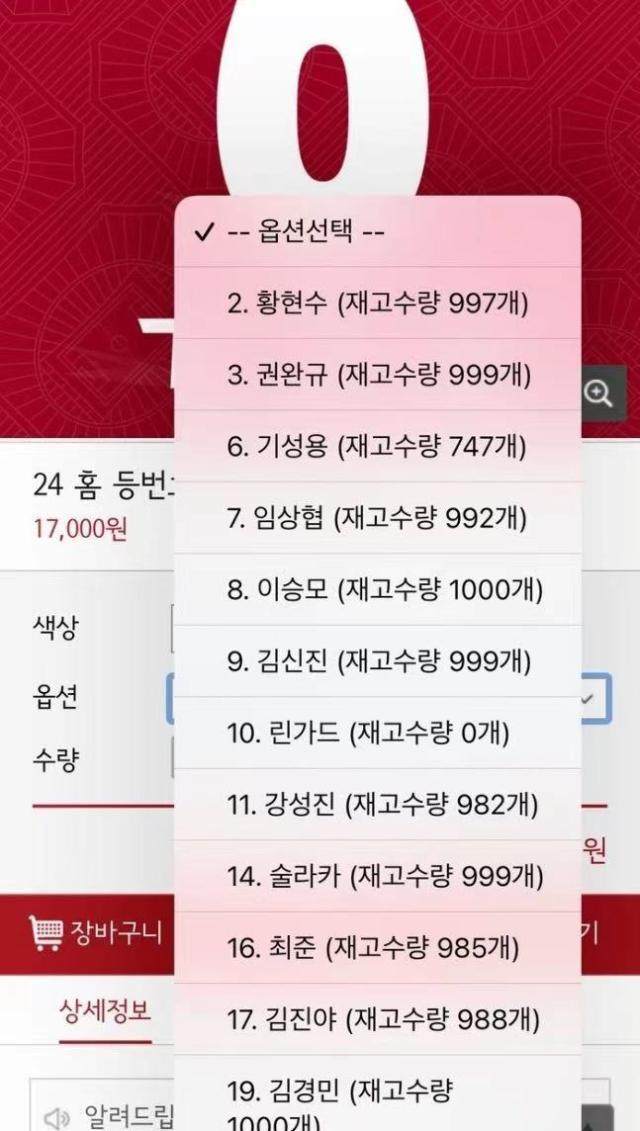
Task: Pick option 14. 술라카
Action: [378, 876]
